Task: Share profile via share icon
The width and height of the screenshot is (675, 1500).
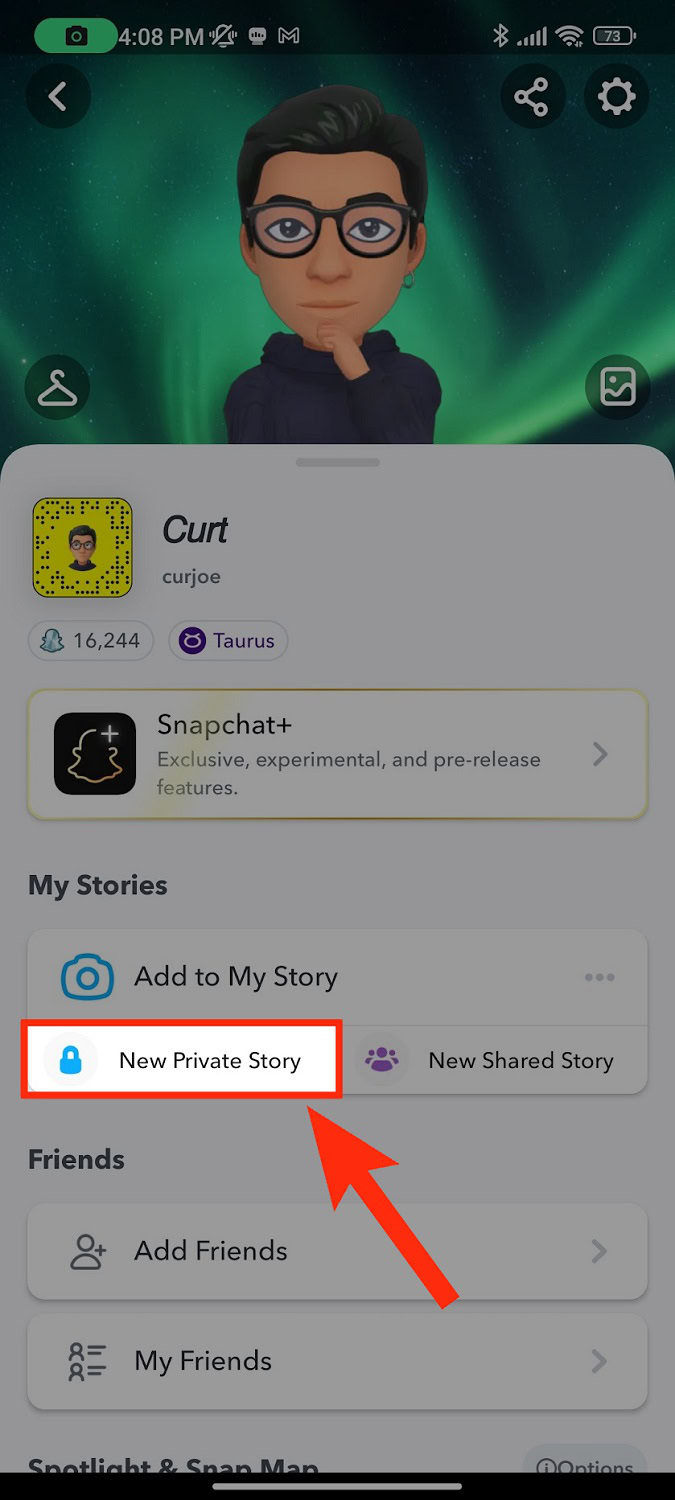Action: (531, 97)
